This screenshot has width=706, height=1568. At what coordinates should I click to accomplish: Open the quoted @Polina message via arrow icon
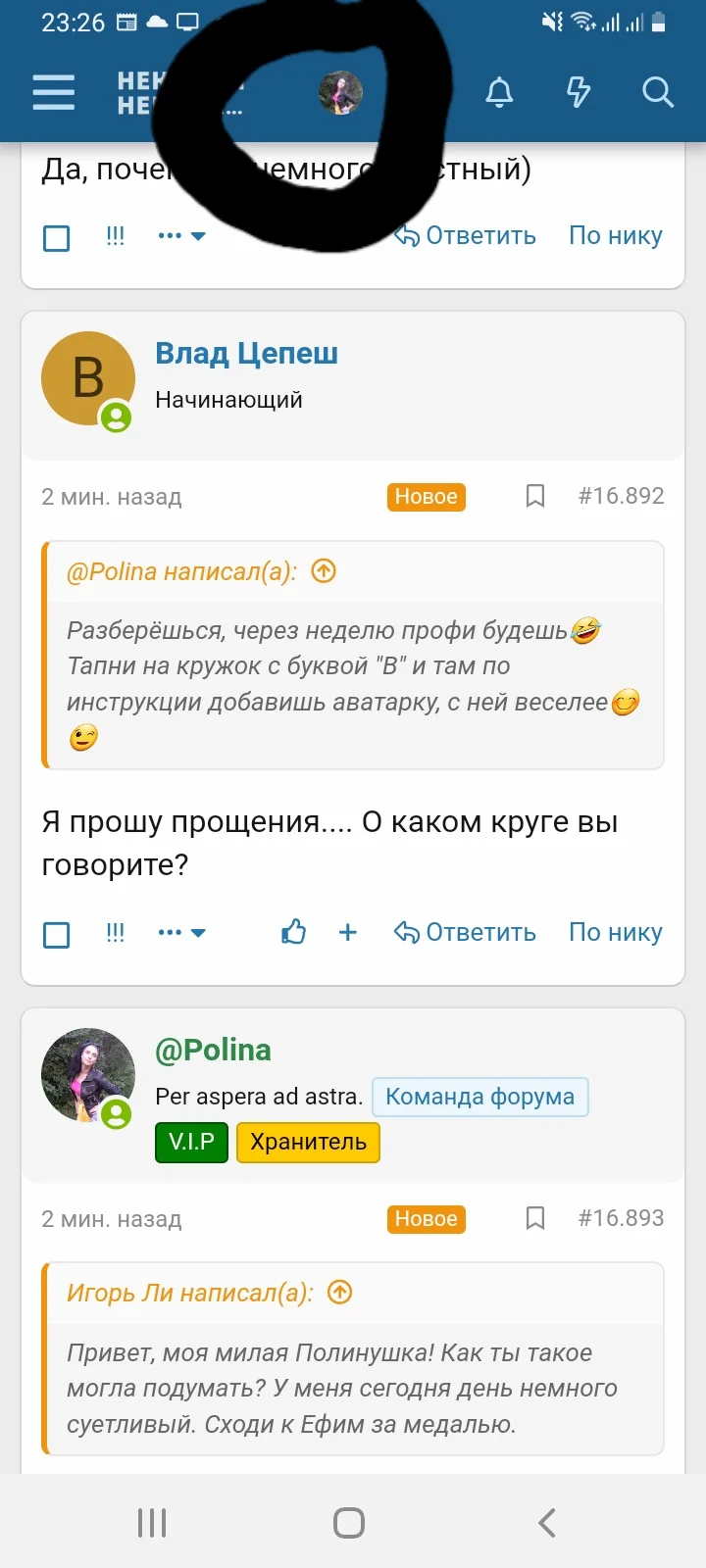pyautogui.click(x=322, y=571)
